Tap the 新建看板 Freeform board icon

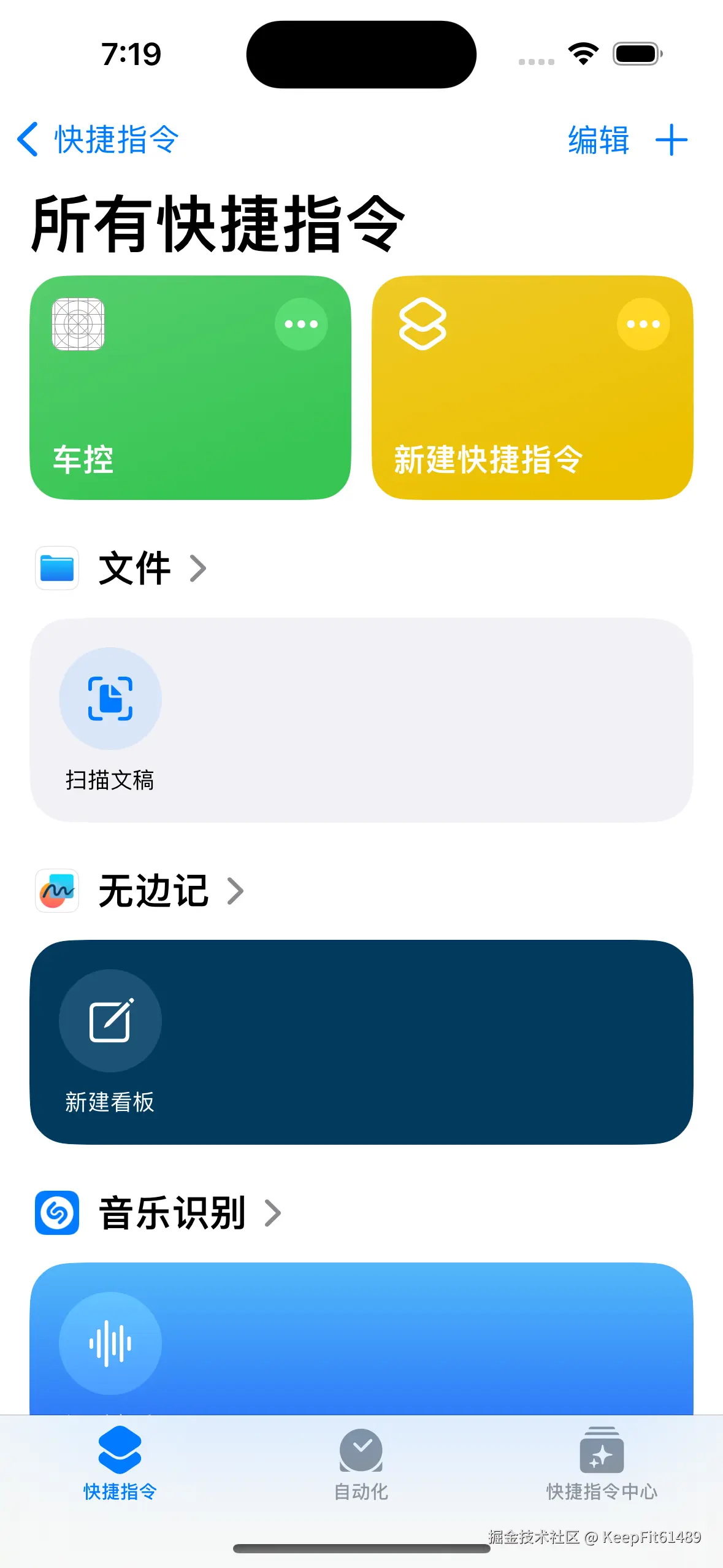pyautogui.click(x=110, y=1020)
